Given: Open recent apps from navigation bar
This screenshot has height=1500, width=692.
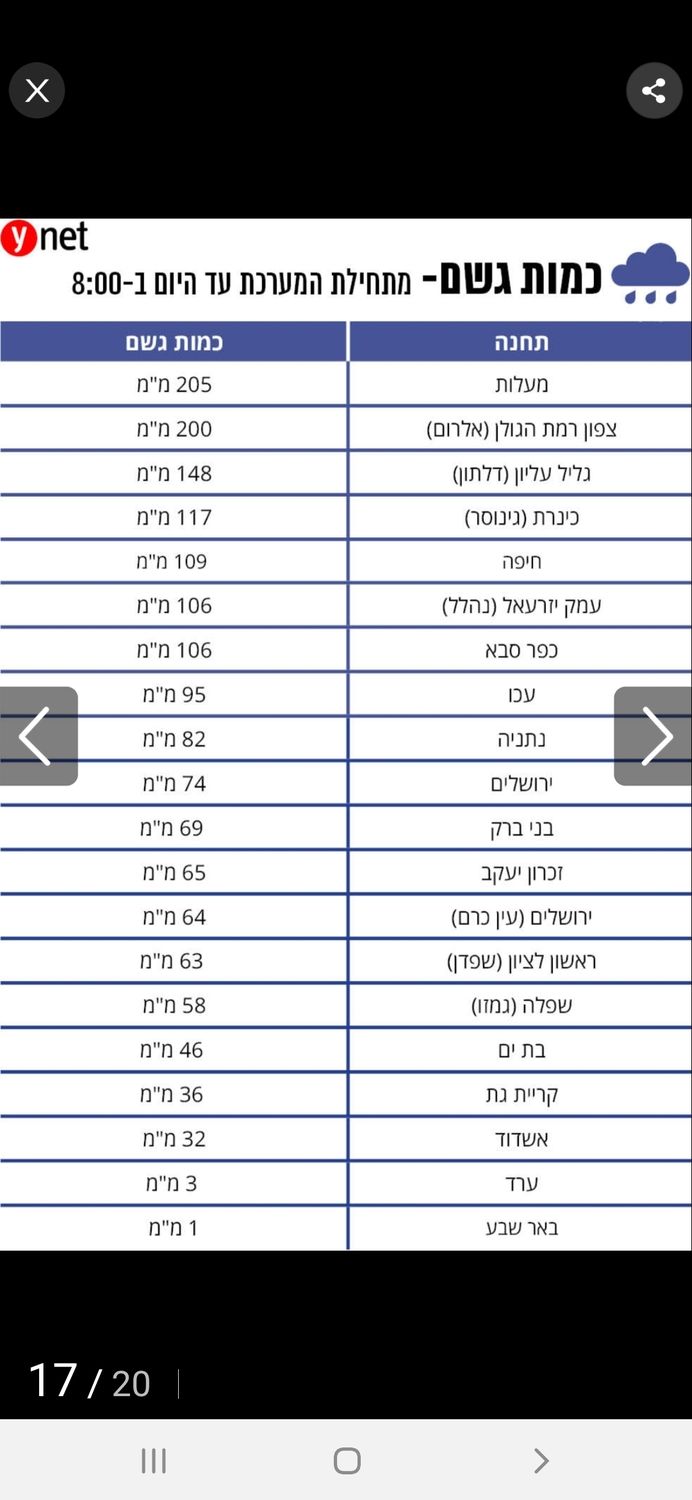Looking at the screenshot, I should coord(153,1461).
